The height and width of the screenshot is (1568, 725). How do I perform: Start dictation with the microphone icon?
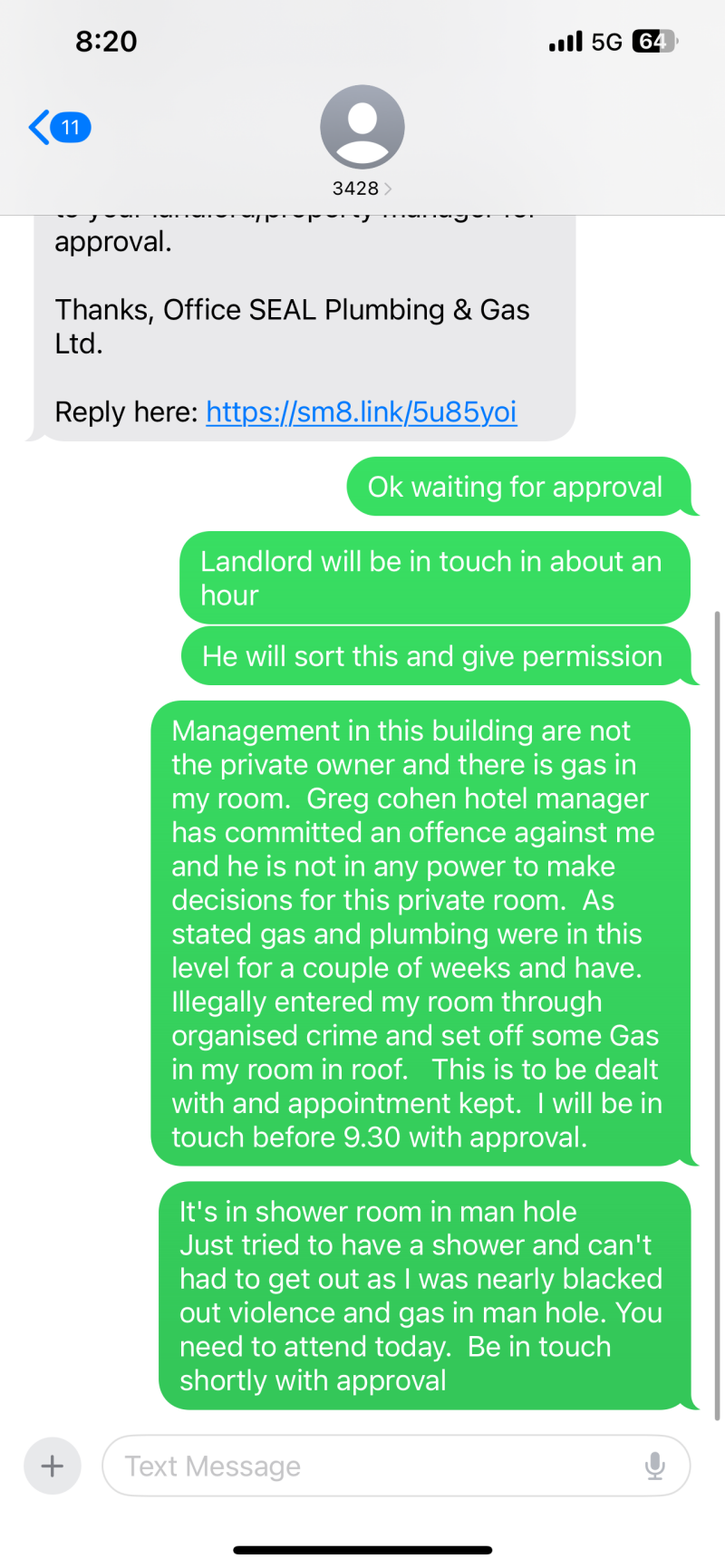click(x=654, y=1466)
